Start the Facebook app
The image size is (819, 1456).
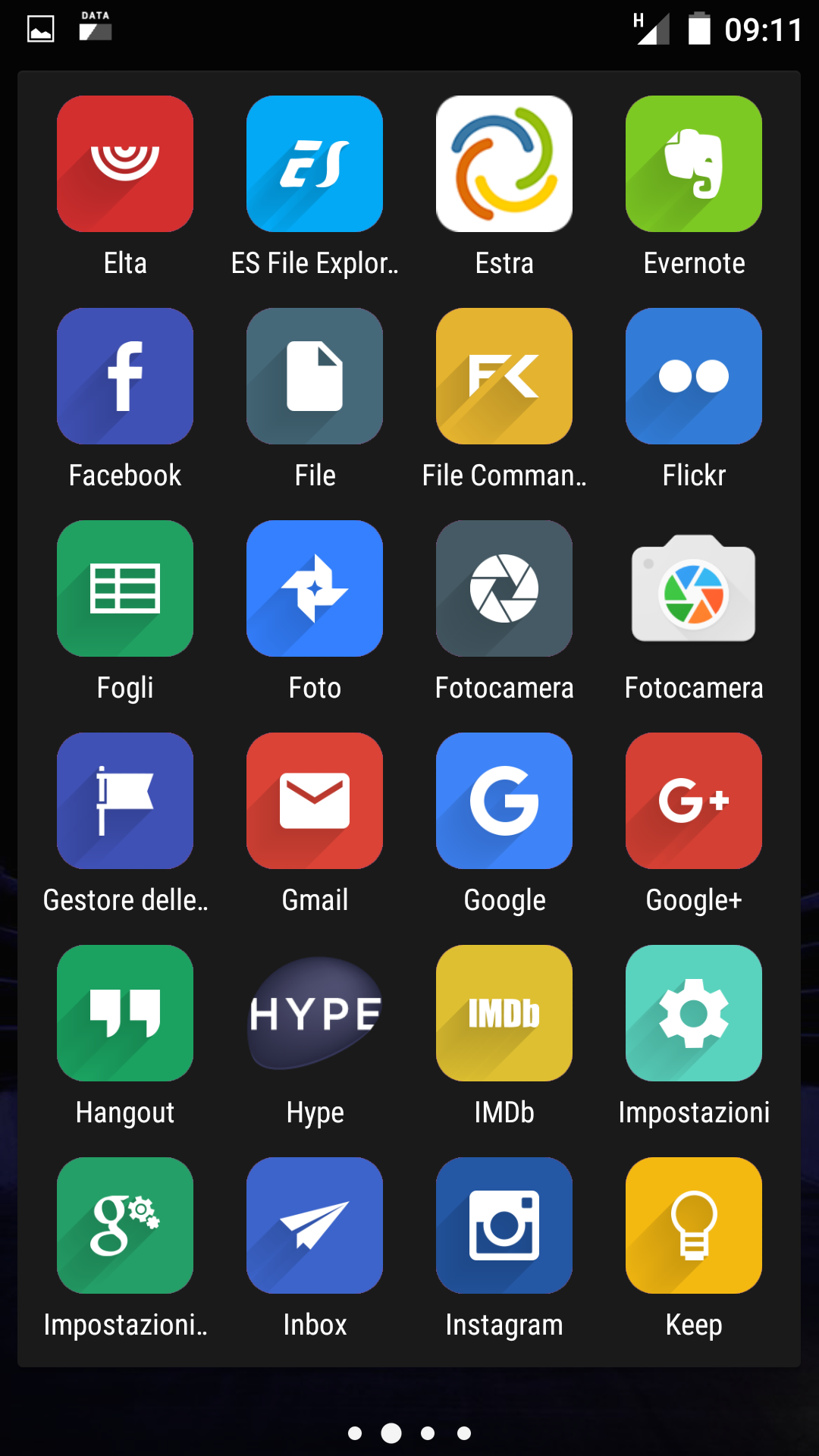click(125, 375)
